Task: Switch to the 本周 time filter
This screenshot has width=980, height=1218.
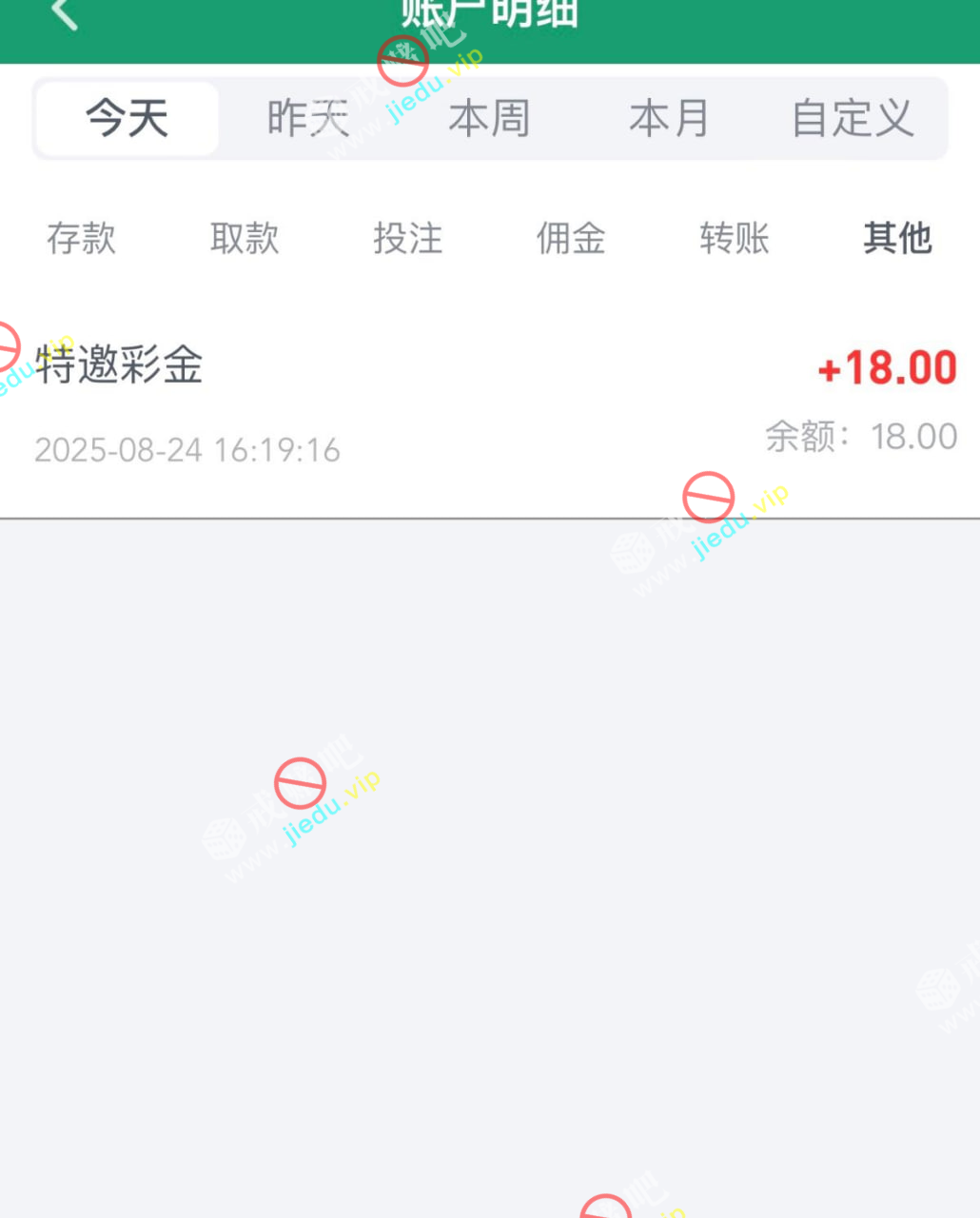Action: pos(488,119)
